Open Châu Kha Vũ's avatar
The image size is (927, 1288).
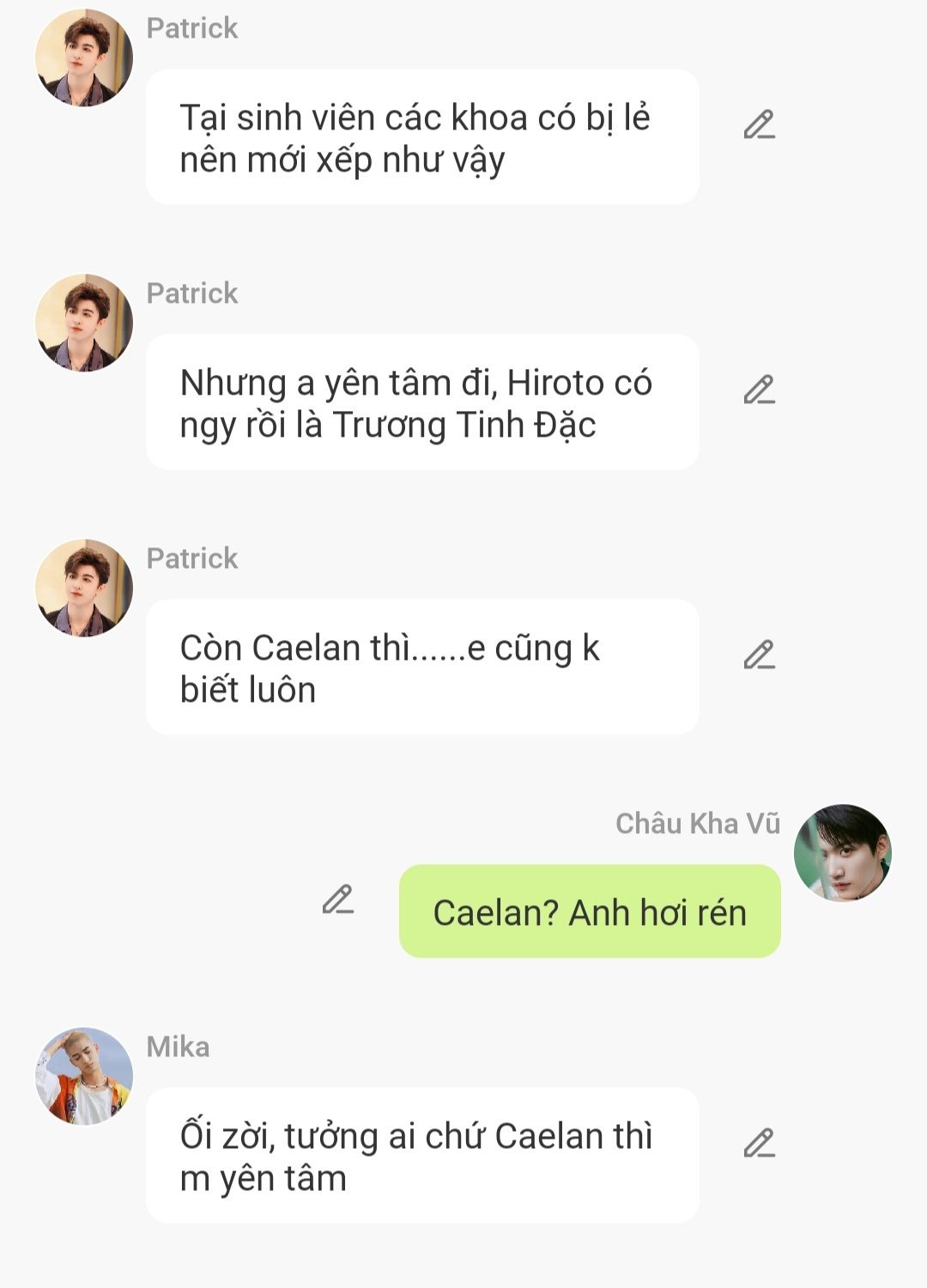pos(843,853)
